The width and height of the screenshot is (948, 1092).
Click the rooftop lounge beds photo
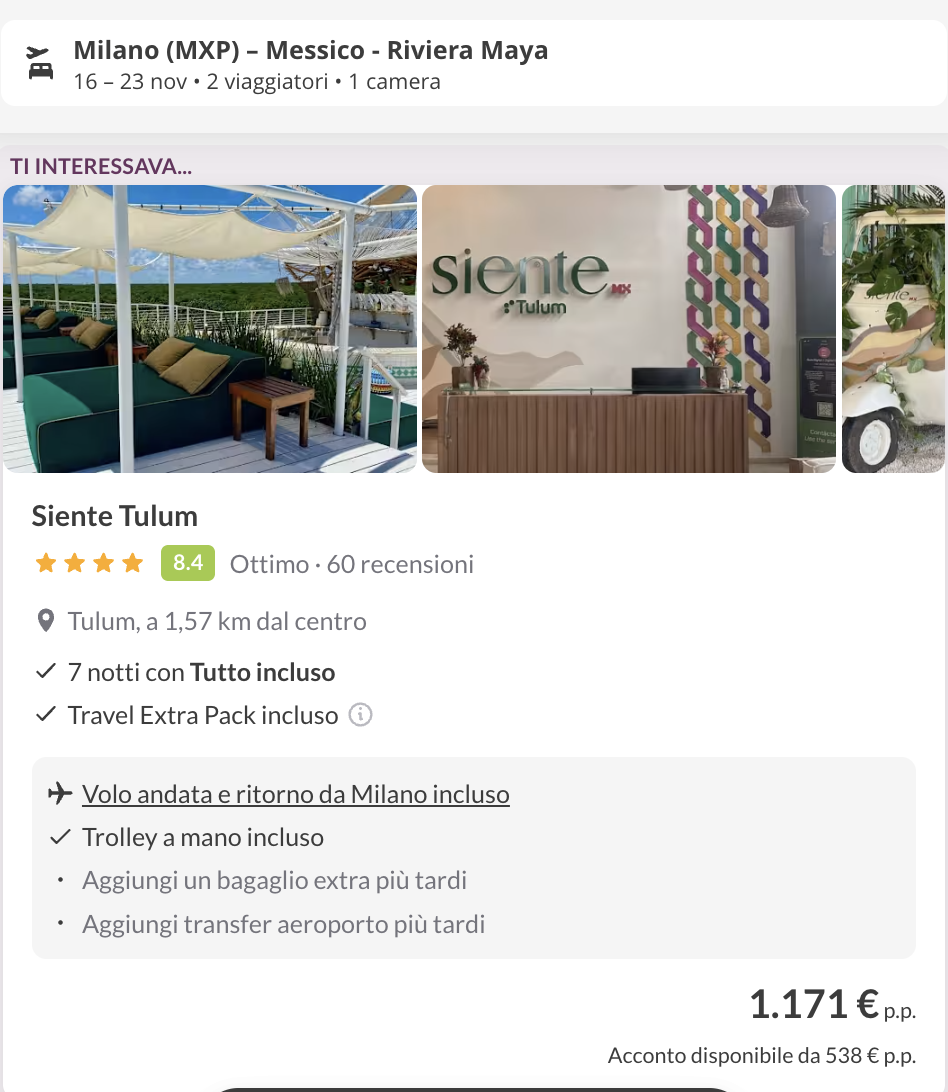210,328
